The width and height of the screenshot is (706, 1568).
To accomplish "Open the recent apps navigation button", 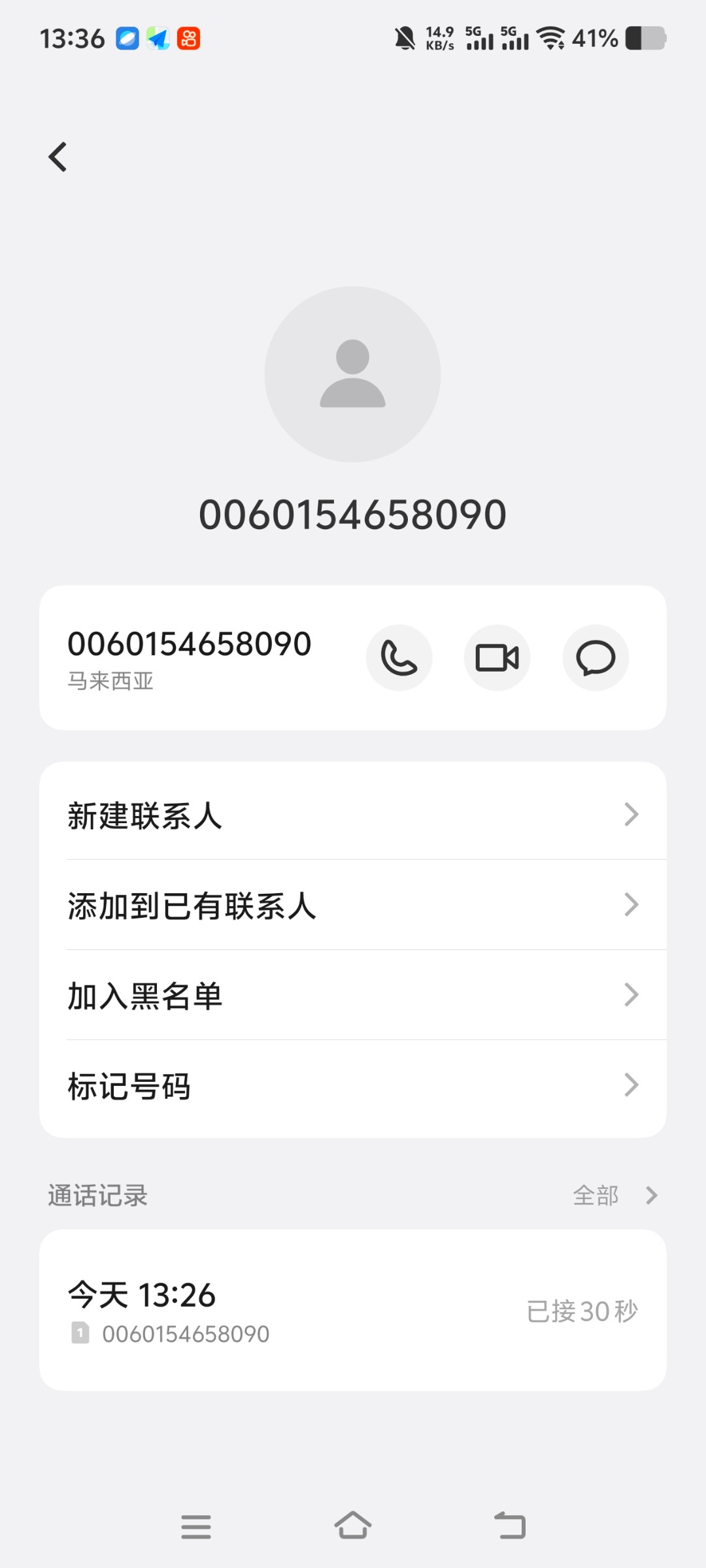I will pyautogui.click(x=196, y=1524).
